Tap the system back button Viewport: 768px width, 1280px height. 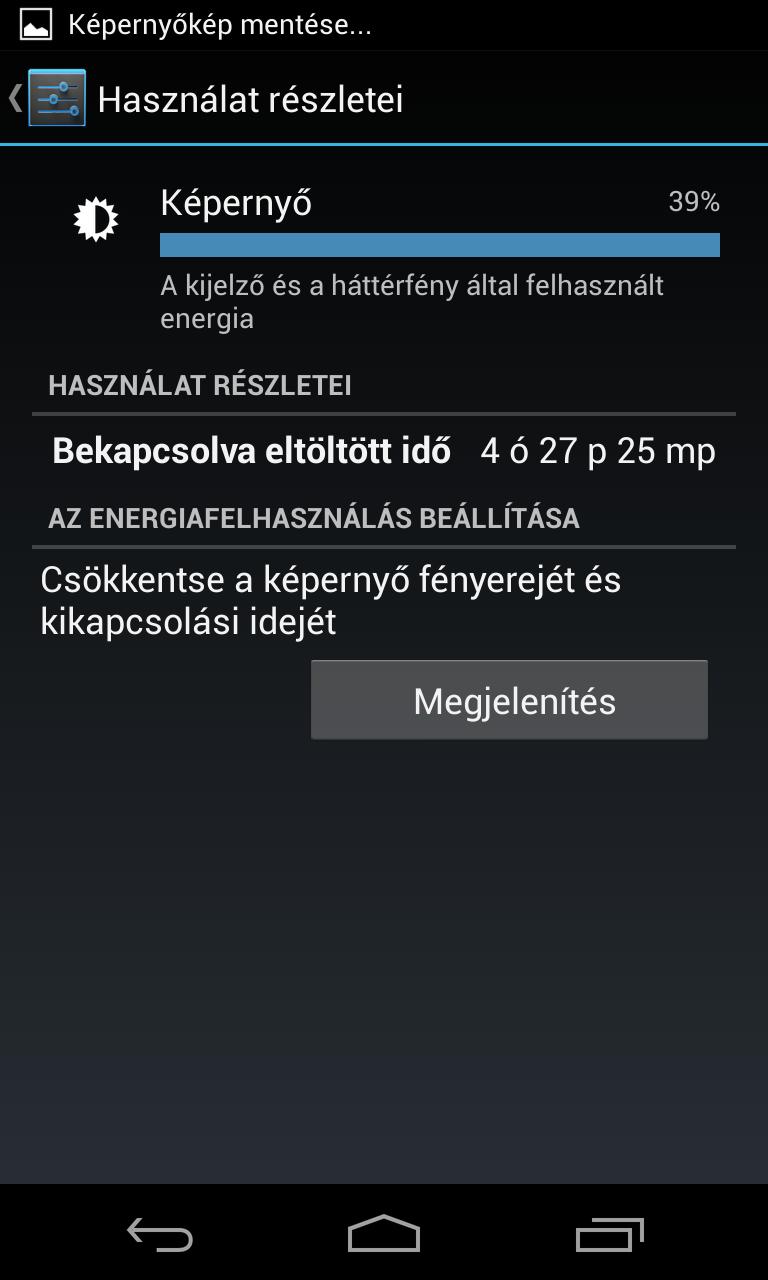[x=160, y=1234]
